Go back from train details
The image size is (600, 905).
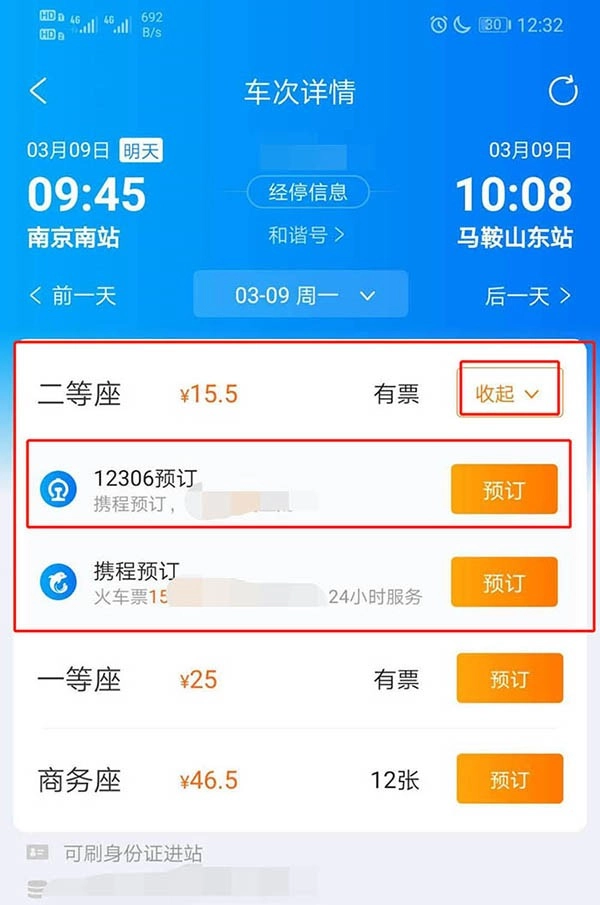[39, 92]
